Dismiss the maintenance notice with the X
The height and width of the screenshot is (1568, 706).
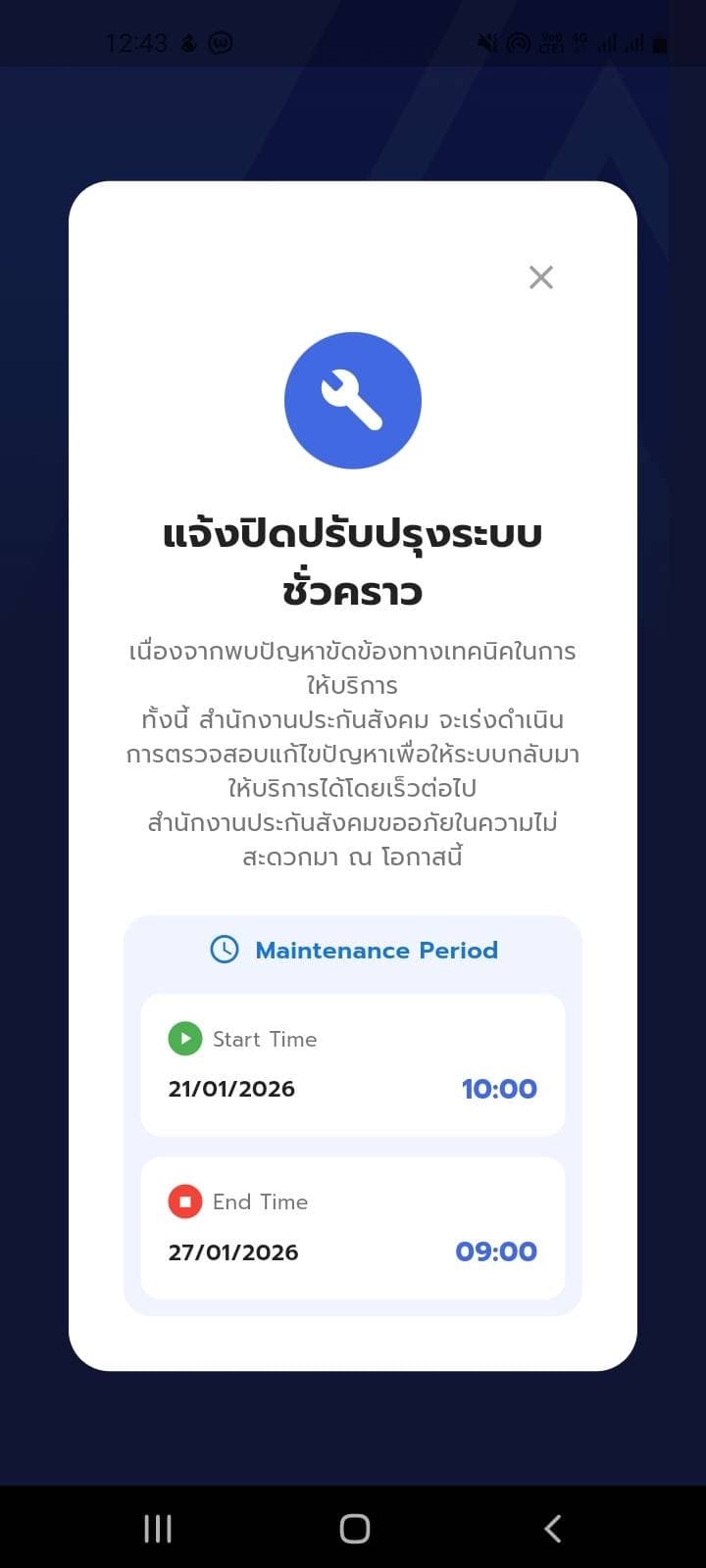(541, 277)
